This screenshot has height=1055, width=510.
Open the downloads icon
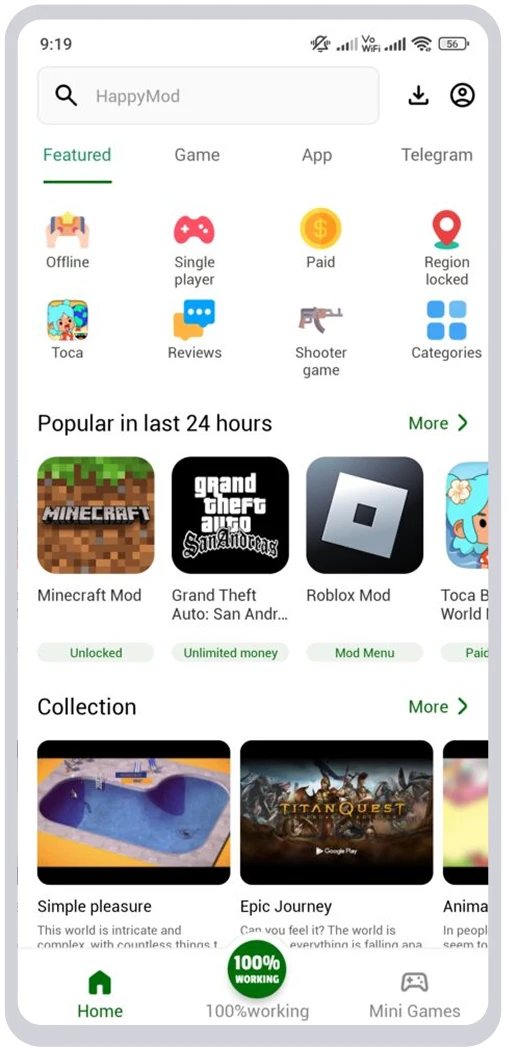point(418,96)
